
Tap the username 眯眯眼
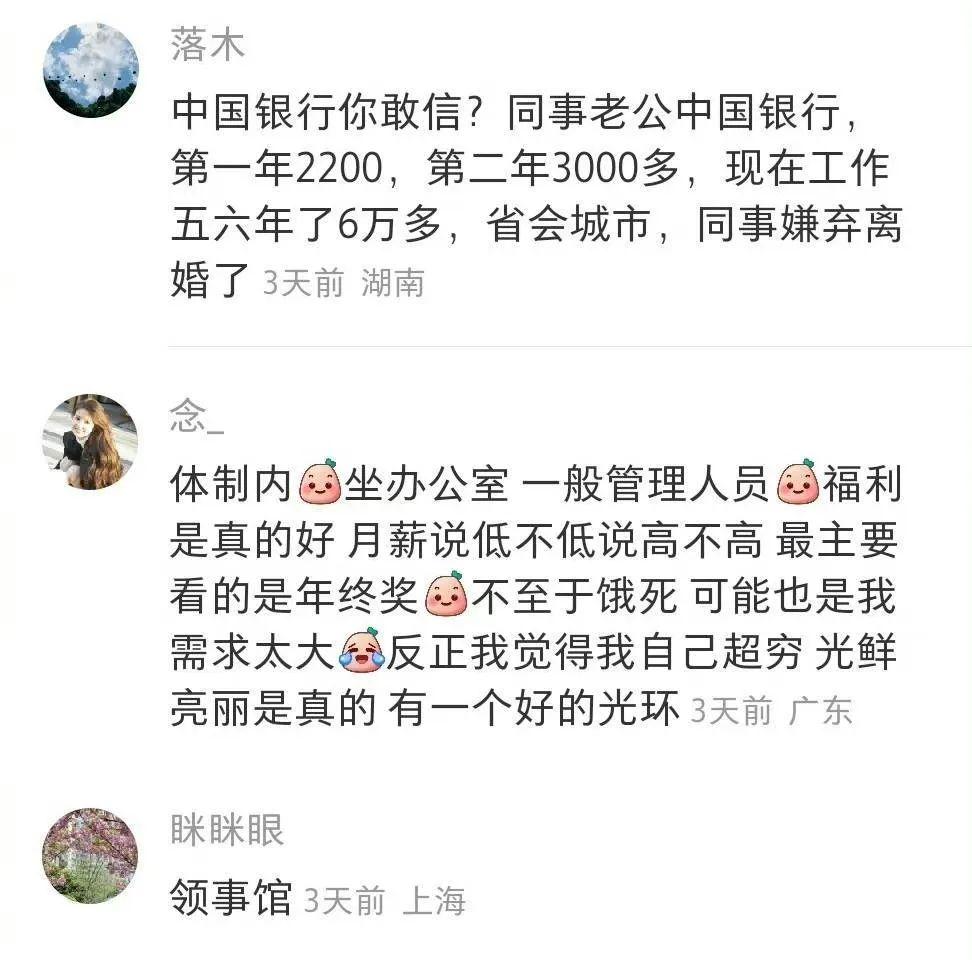(227, 830)
